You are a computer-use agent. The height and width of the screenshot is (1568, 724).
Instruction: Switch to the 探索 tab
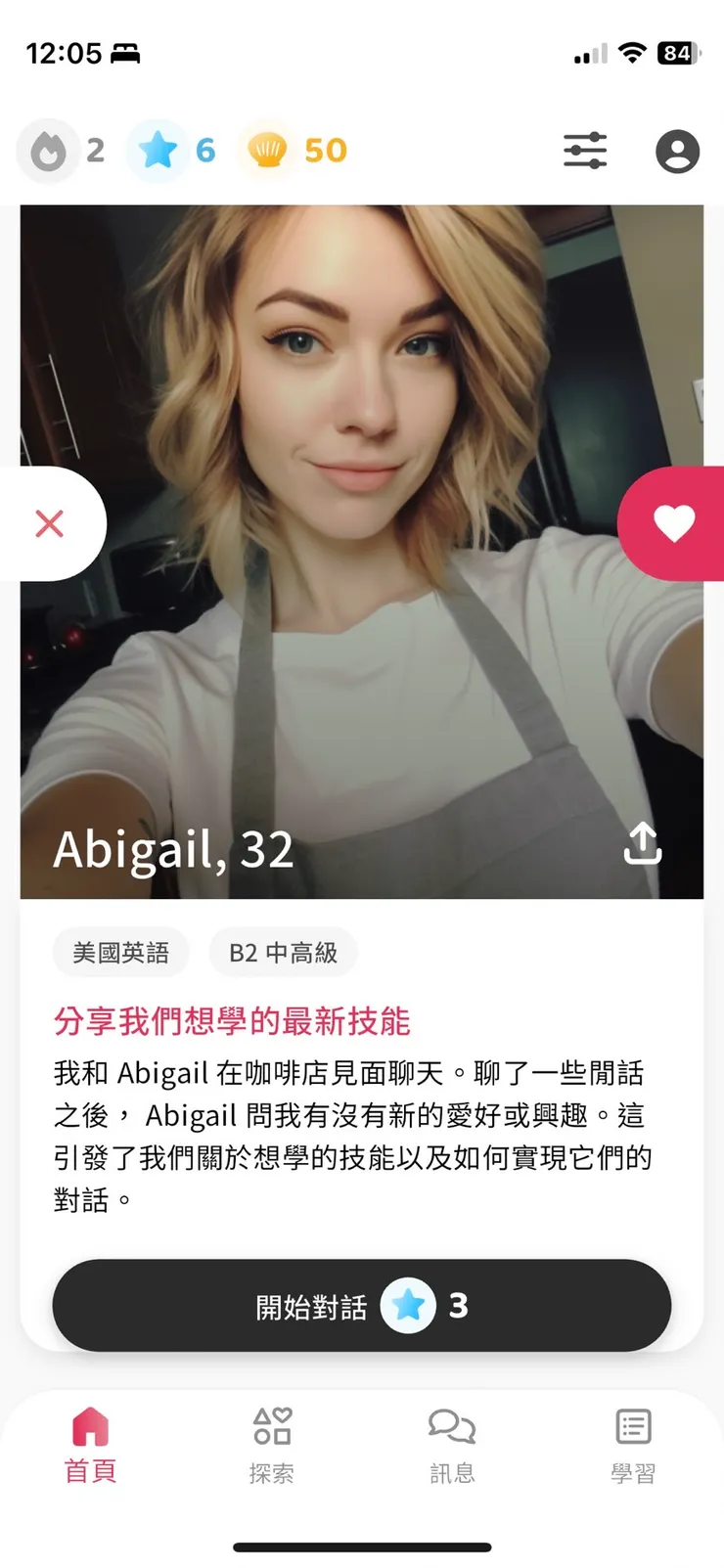pyautogui.click(x=271, y=1445)
